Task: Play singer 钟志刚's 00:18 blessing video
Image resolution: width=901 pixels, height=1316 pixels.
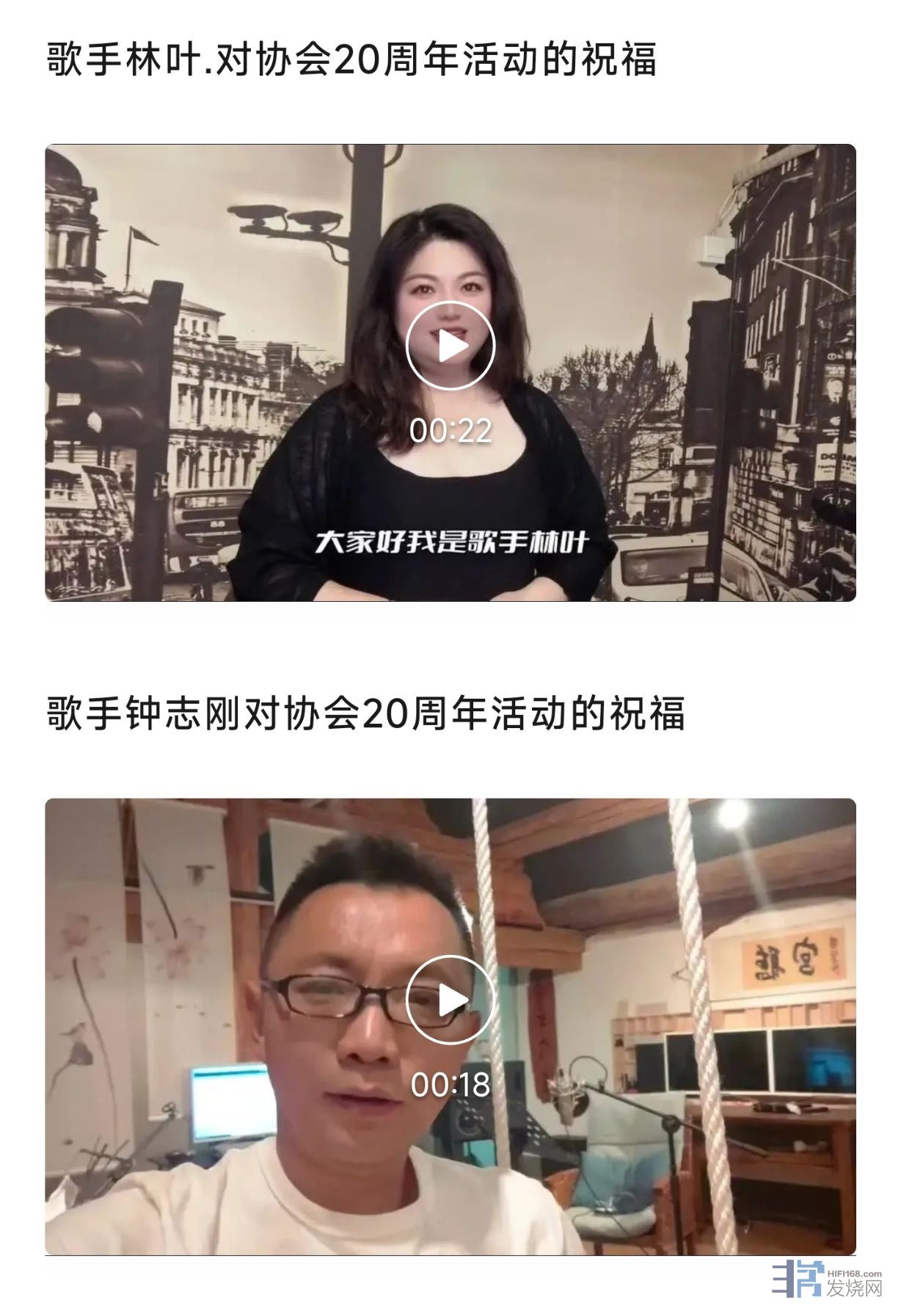Action: [450, 1000]
